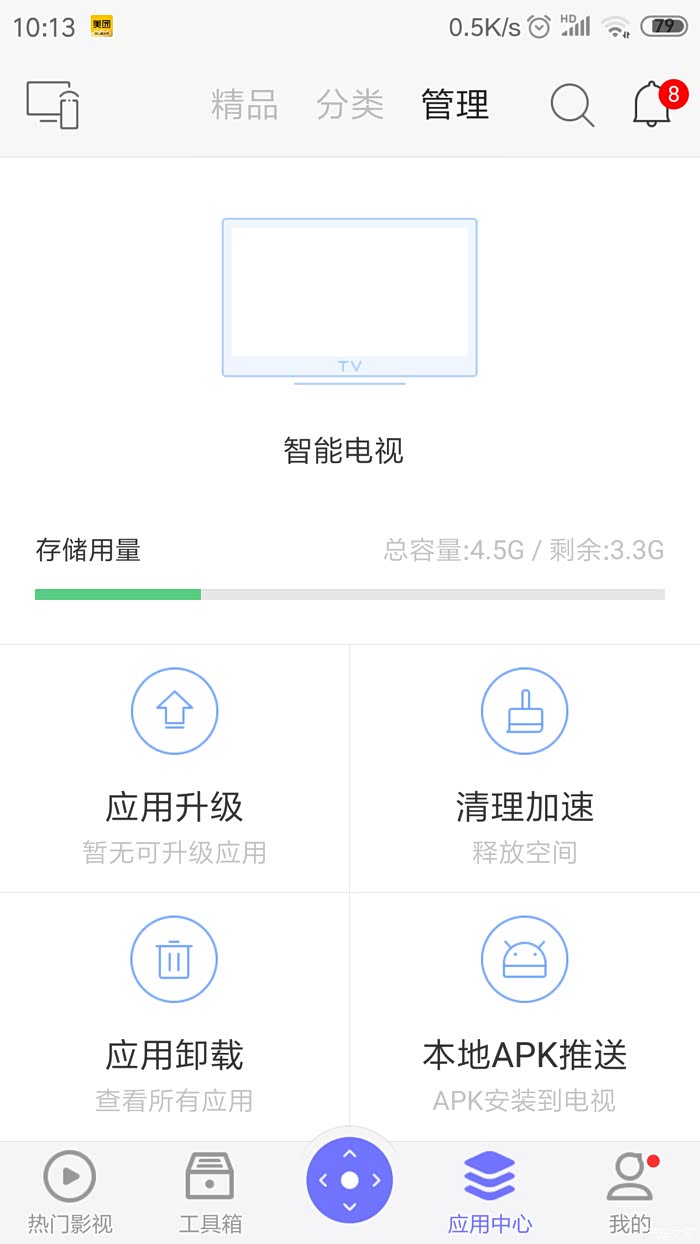The image size is (700, 1244).
Task: Switch to the 分类 tab
Action: click(x=350, y=105)
